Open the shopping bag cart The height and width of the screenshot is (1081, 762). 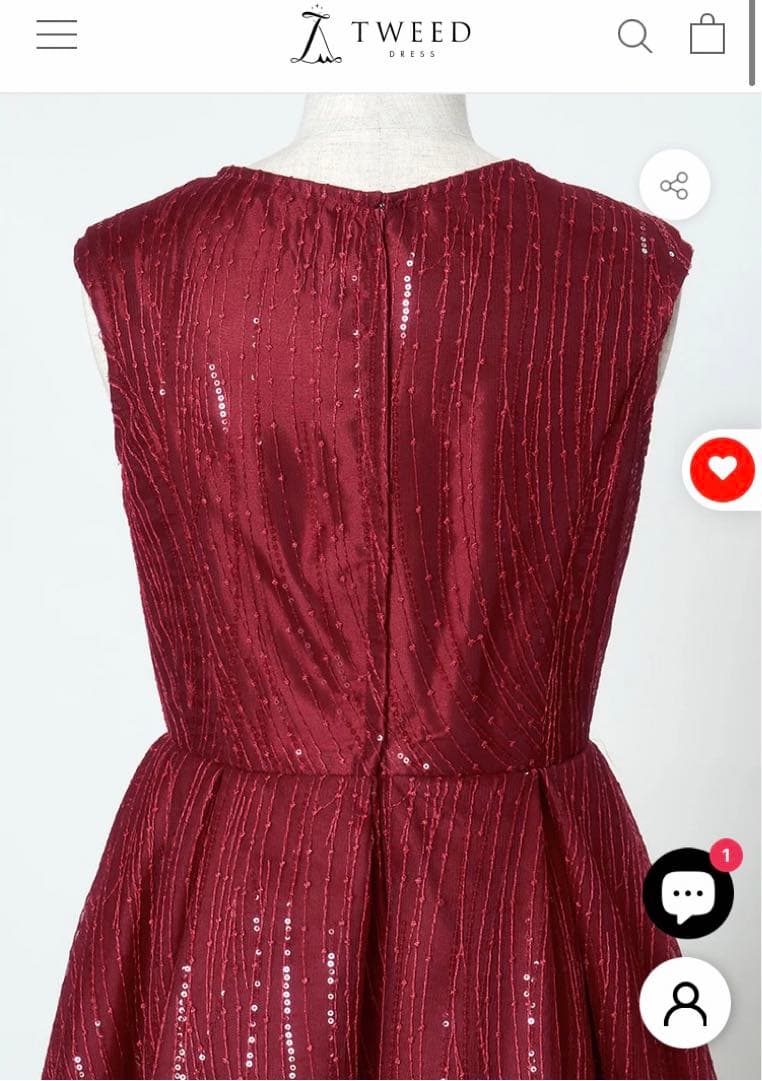click(x=707, y=35)
